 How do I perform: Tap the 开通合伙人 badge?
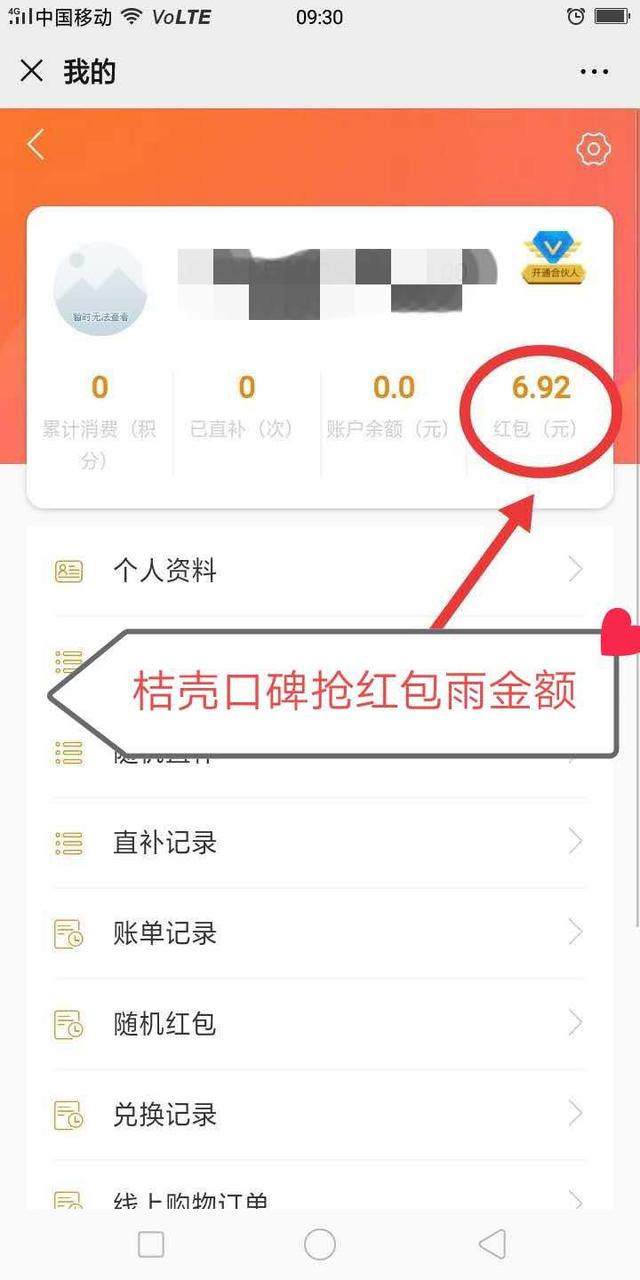click(554, 258)
